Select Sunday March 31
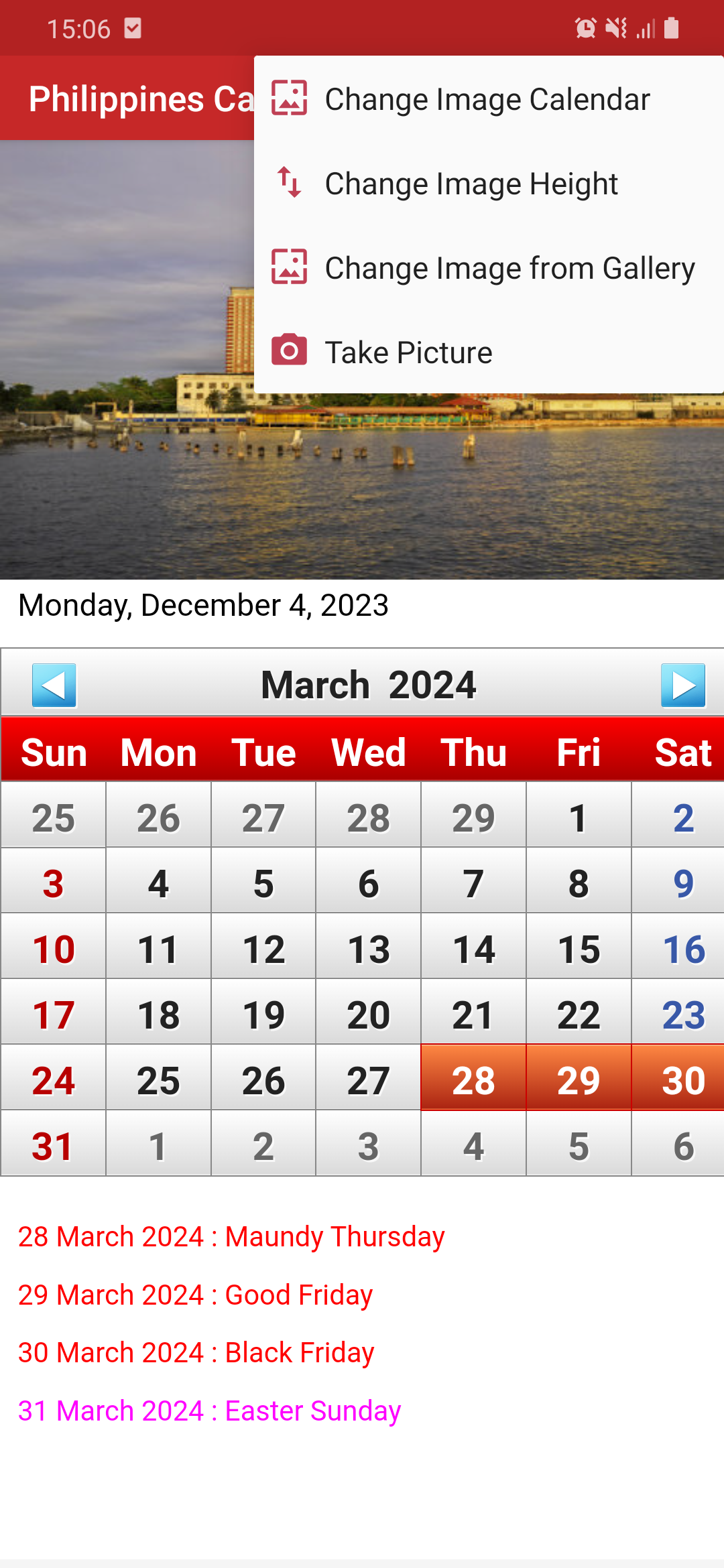724x1568 pixels. [x=53, y=1143]
